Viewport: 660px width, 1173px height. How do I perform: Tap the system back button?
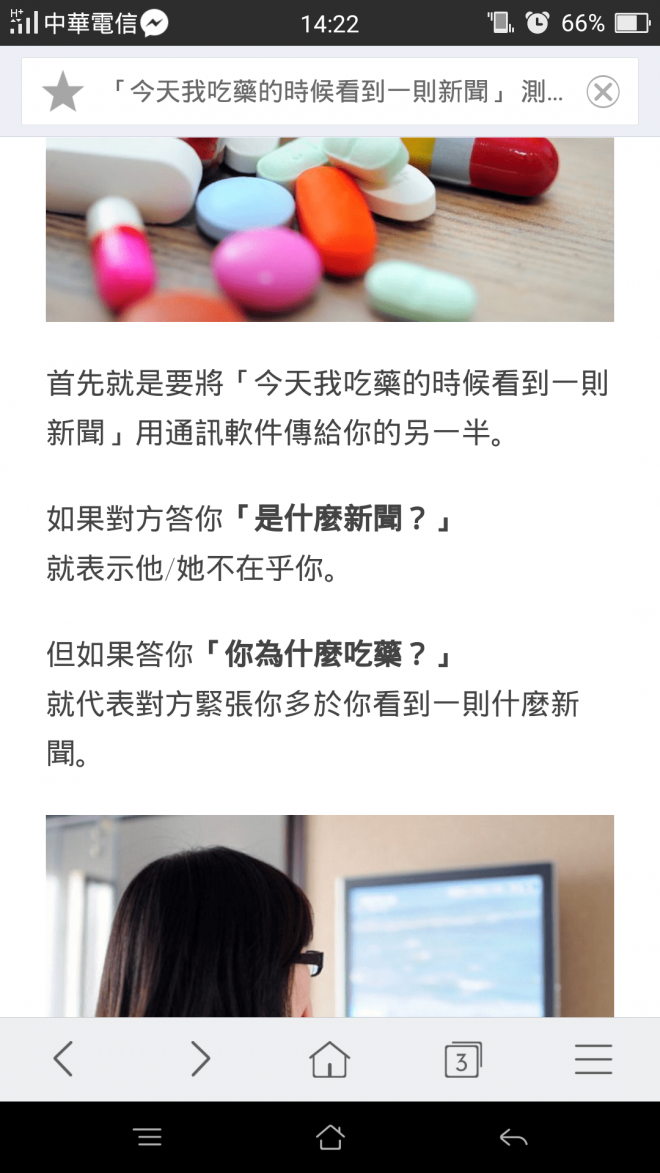click(513, 1137)
